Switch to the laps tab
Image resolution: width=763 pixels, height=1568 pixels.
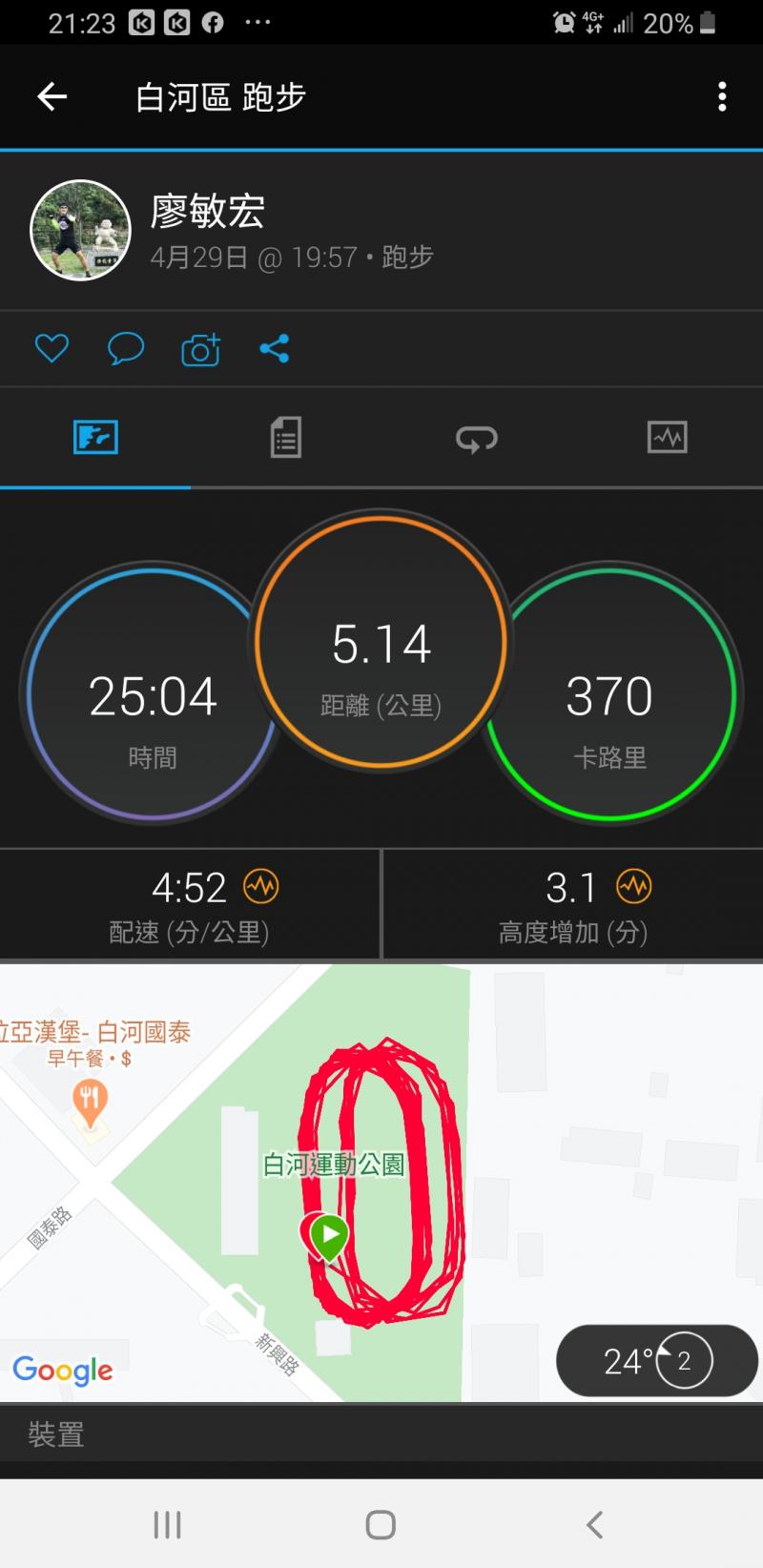click(476, 438)
